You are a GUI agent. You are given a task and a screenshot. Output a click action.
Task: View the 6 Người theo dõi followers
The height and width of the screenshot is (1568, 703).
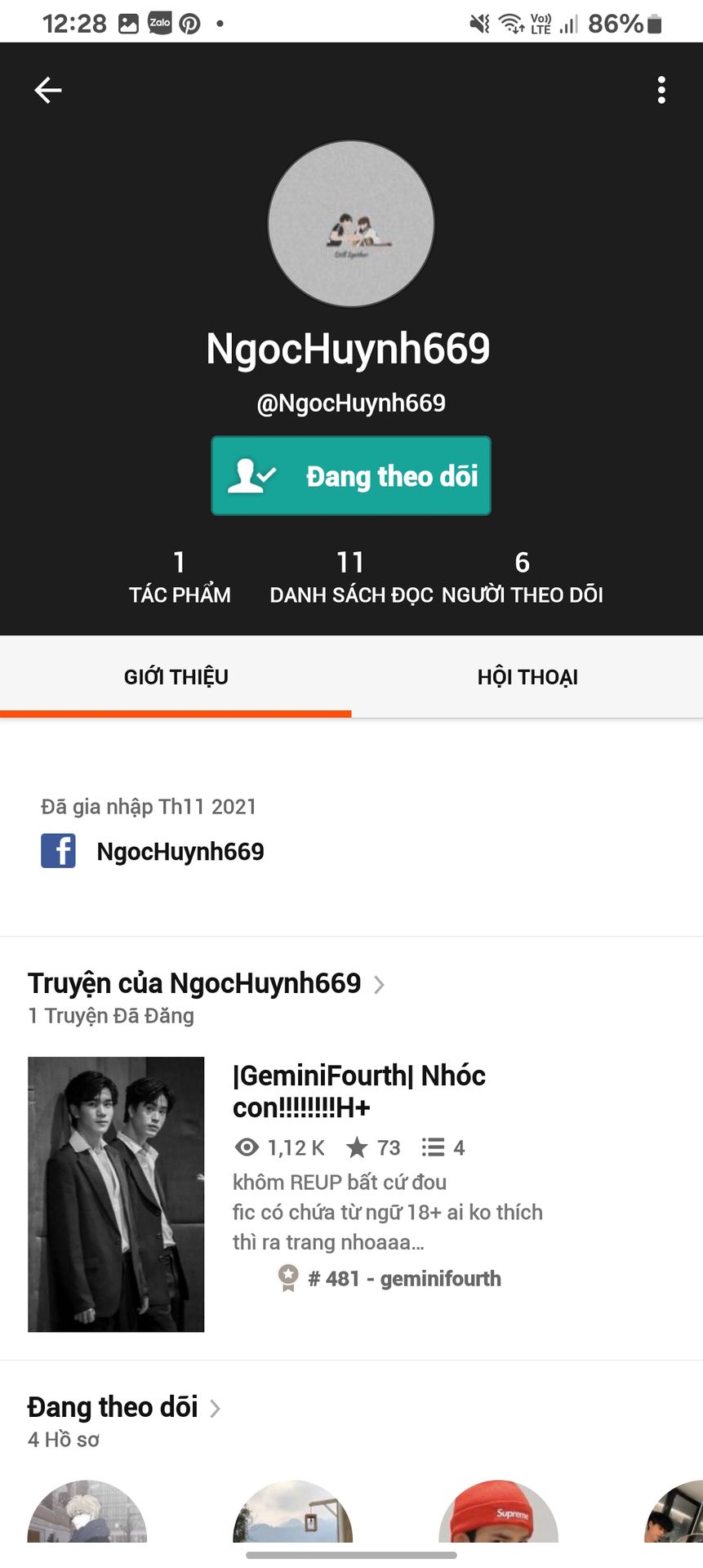coord(523,577)
